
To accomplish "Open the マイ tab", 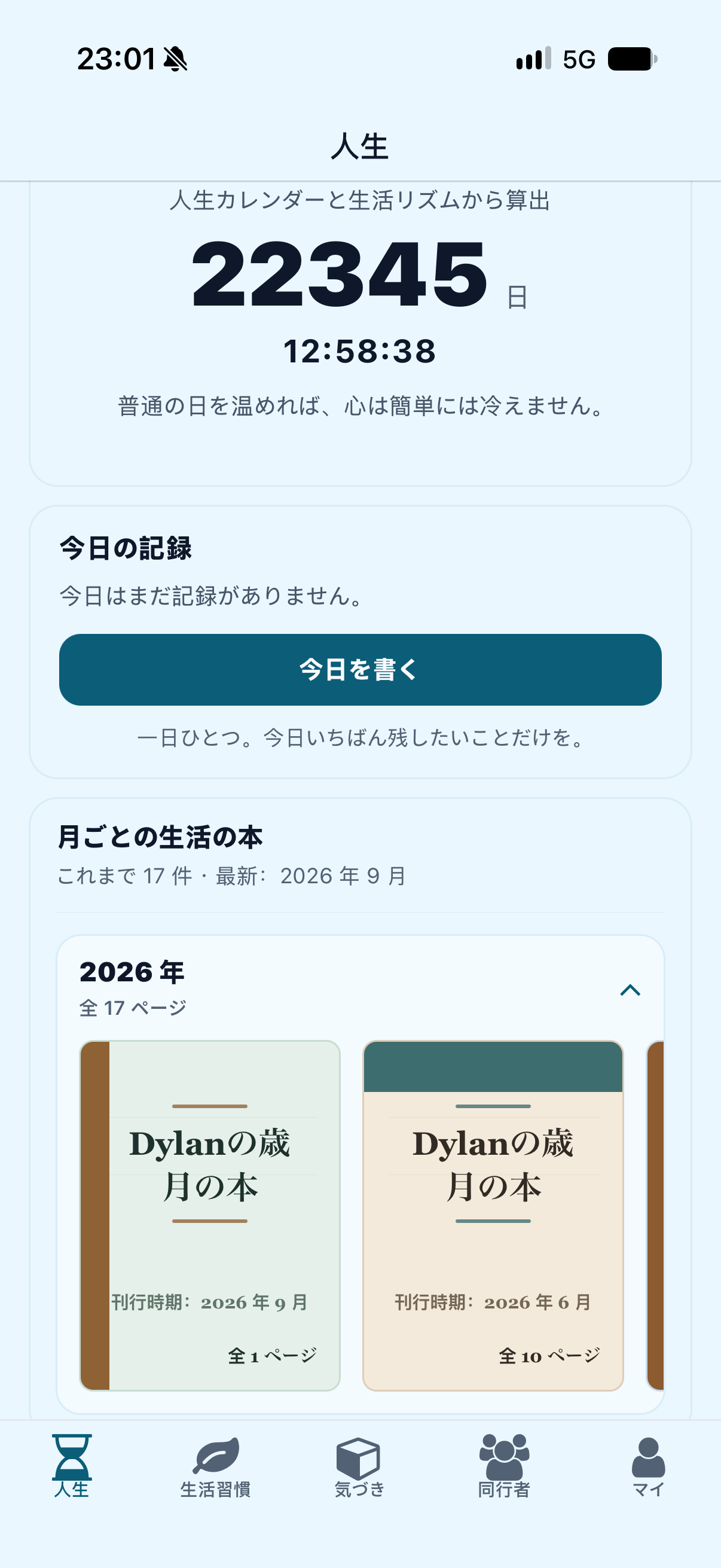I will [x=649, y=1468].
